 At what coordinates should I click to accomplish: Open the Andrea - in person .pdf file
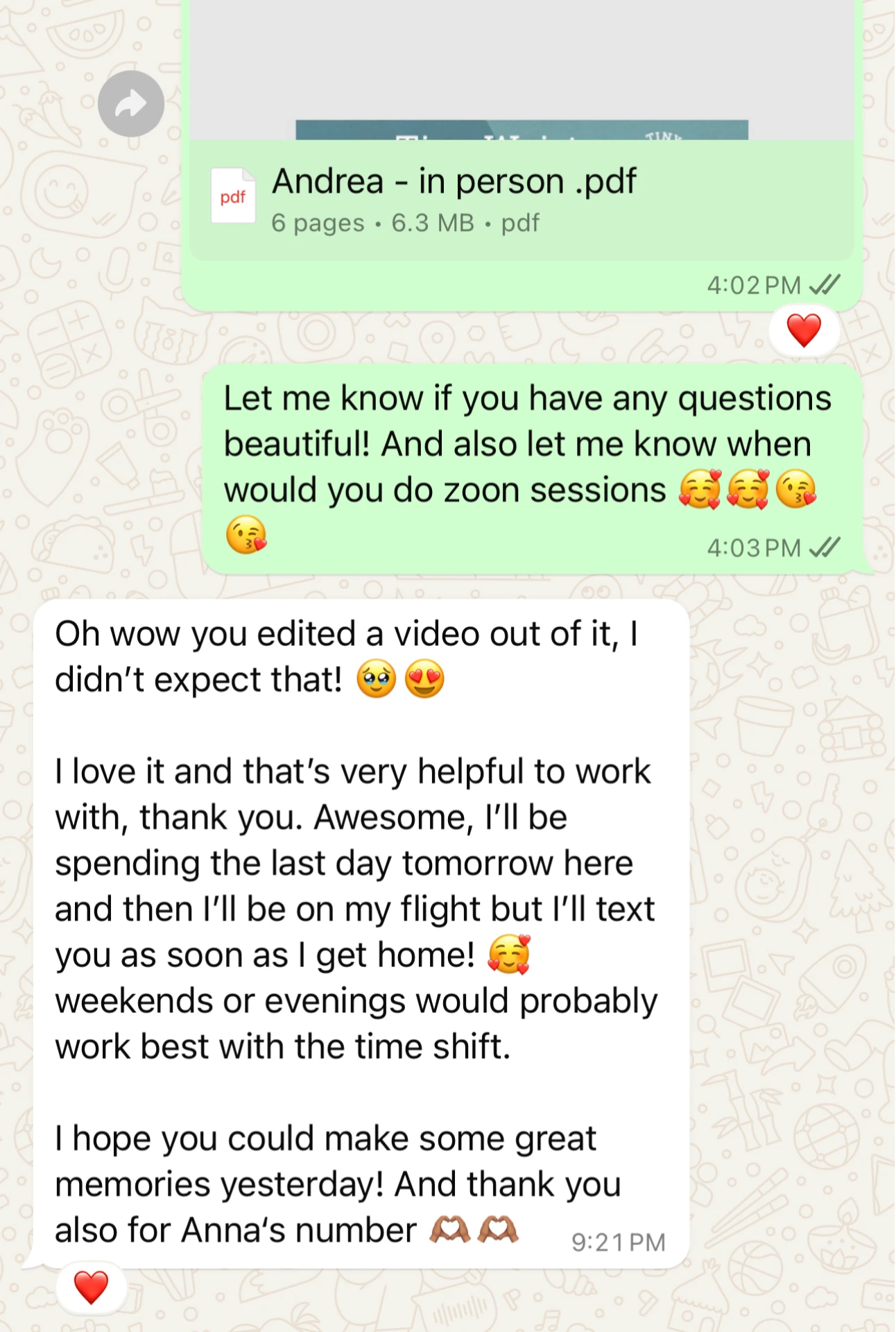pyautogui.click(x=454, y=199)
